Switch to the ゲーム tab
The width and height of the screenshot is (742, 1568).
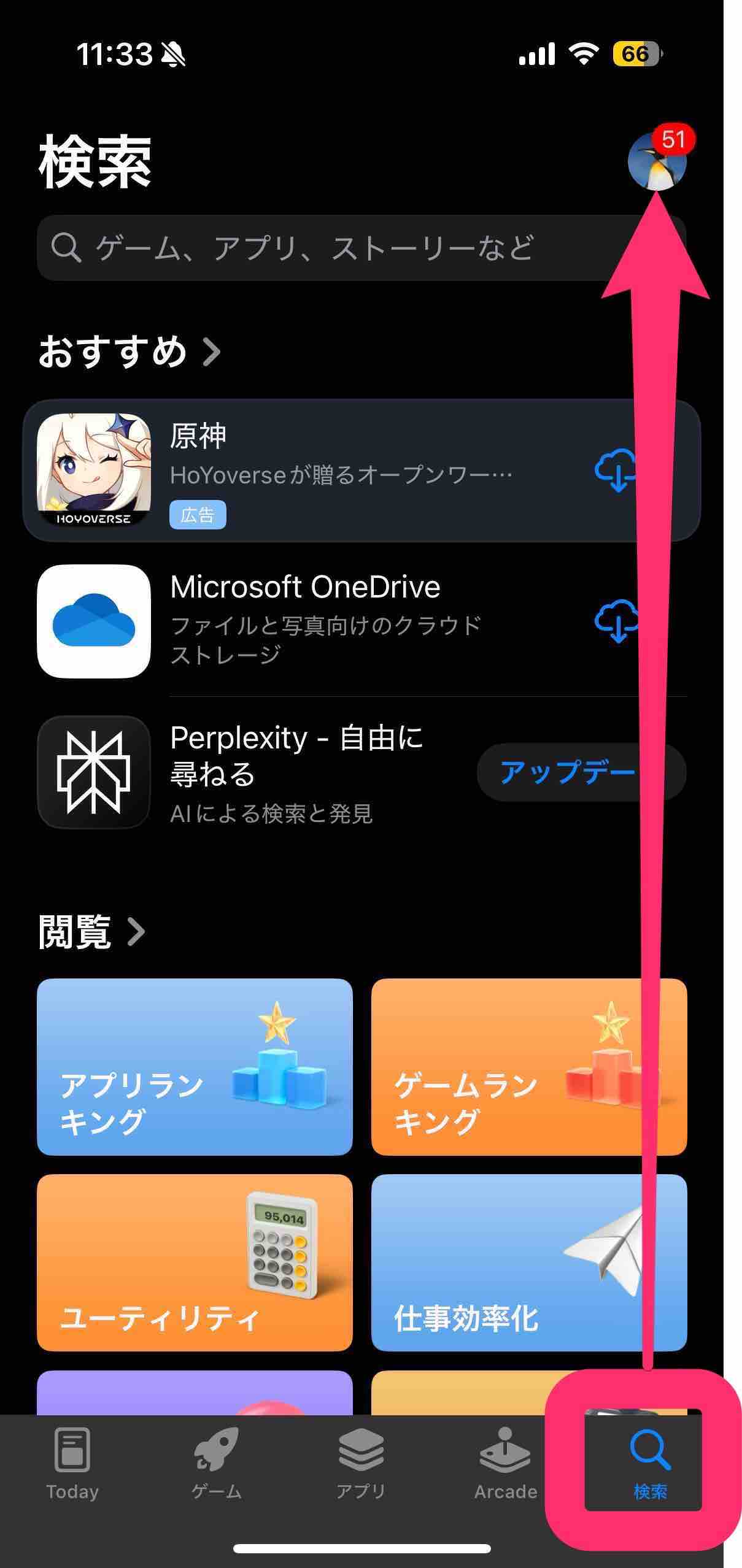coord(217,1464)
